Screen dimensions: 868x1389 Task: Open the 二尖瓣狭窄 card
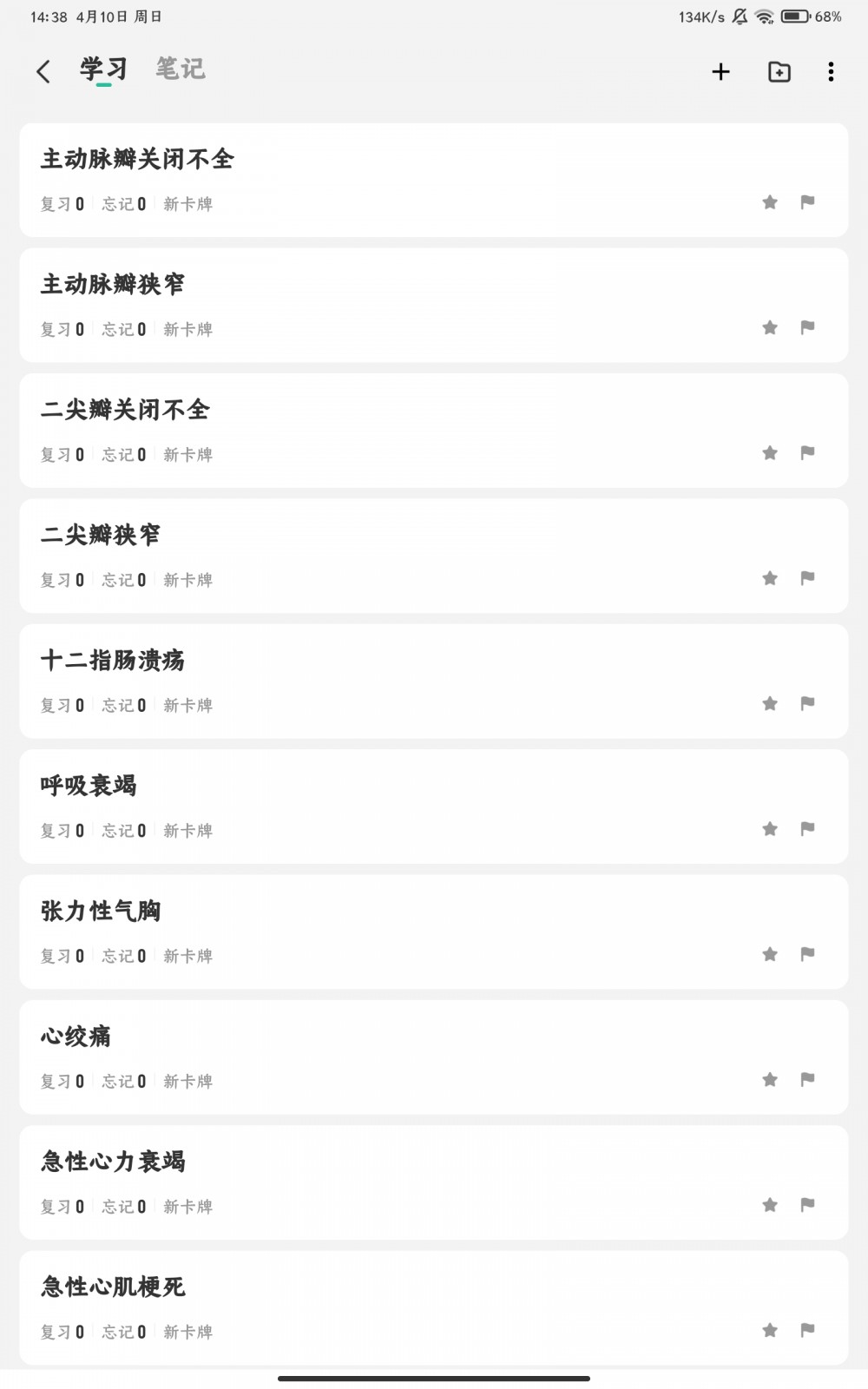coord(434,556)
